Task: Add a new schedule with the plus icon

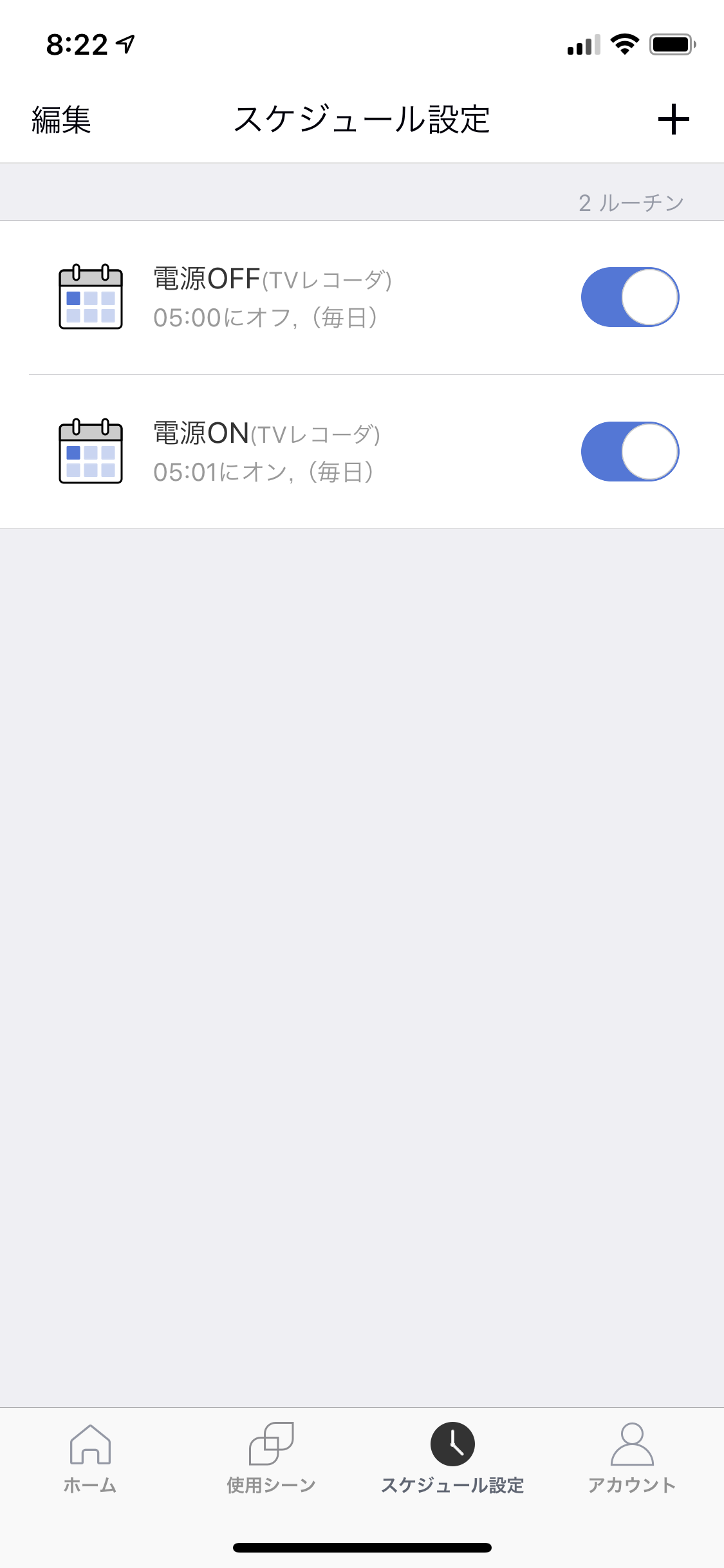Action: pos(673,120)
